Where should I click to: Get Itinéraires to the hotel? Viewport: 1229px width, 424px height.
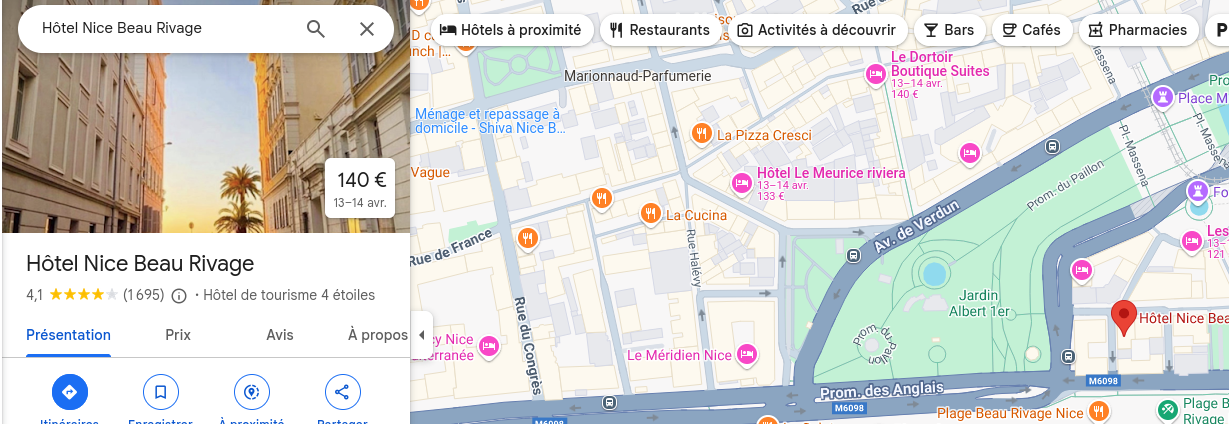click(69, 392)
